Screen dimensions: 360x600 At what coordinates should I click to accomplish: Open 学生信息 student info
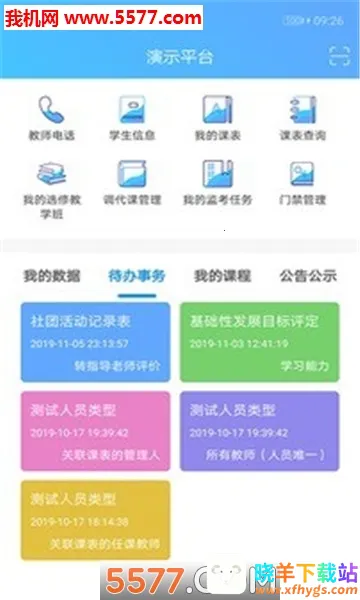click(x=132, y=118)
